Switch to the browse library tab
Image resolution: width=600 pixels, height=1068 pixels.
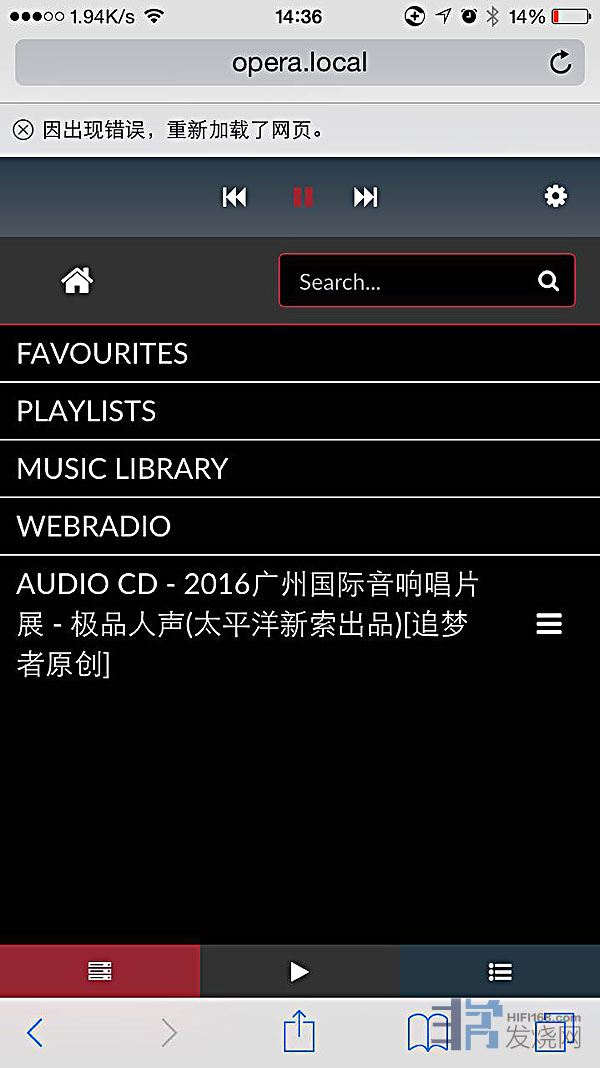click(x=100, y=971)
